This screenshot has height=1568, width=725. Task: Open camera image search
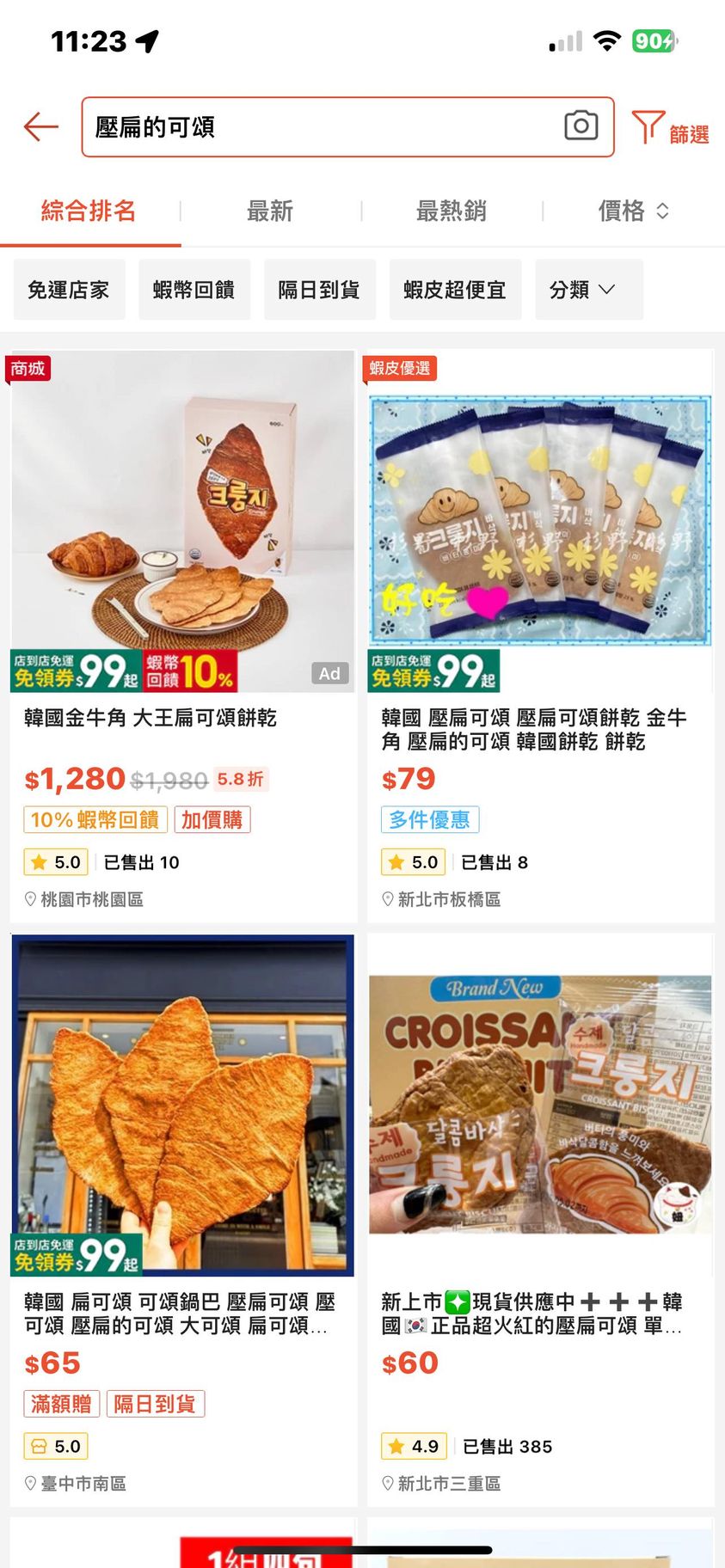[x=581, y=126]
